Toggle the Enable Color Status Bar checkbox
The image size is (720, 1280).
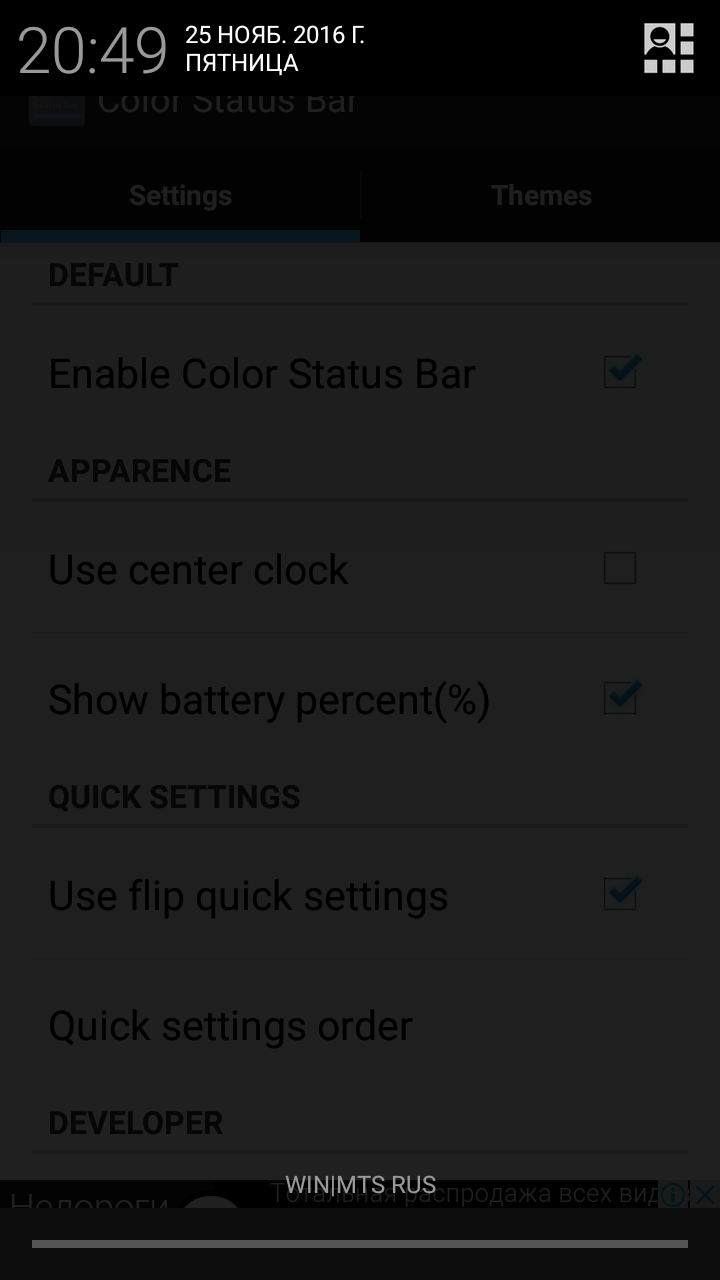point(620,372)
